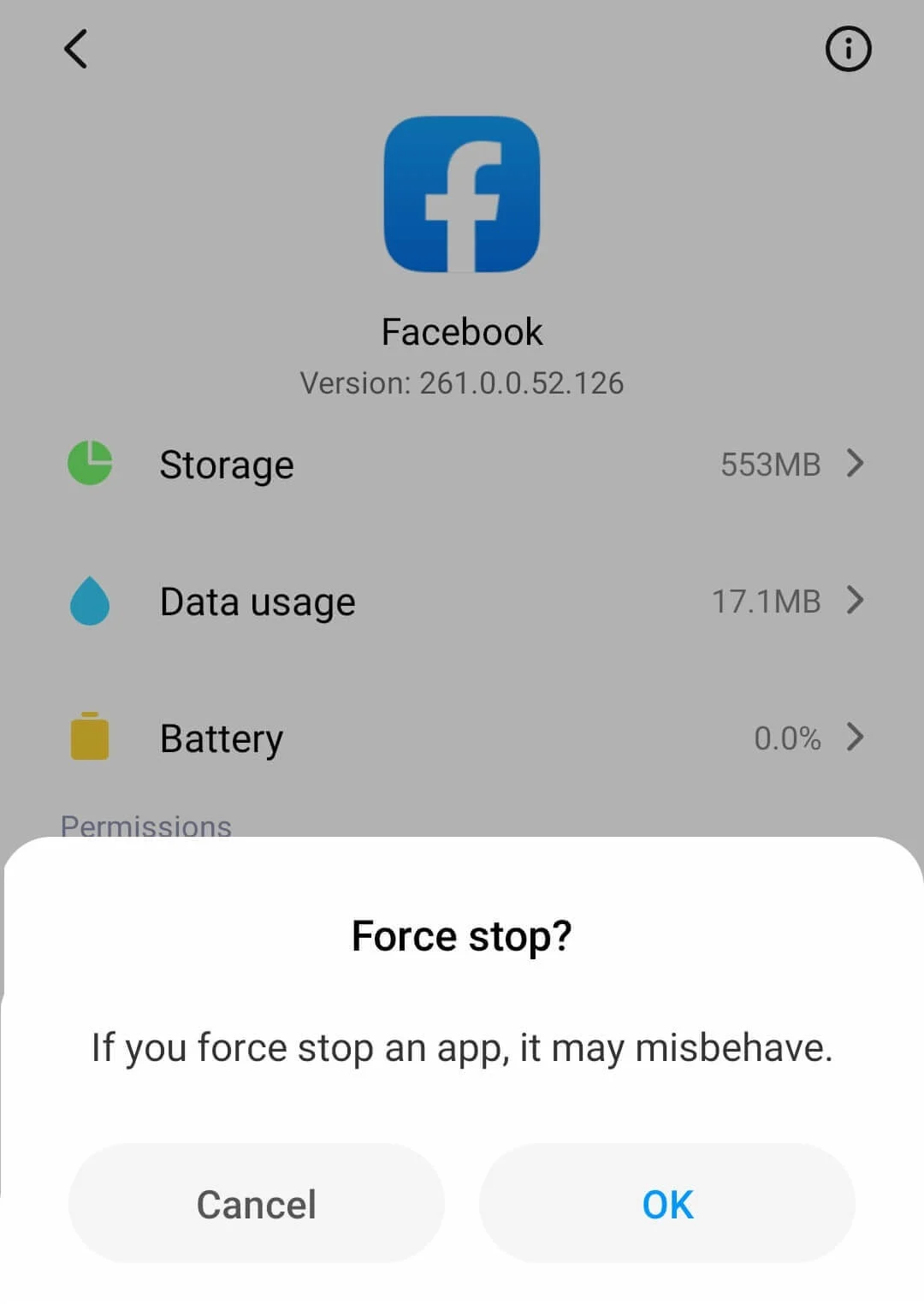Open the Permissions section
This screenshot has width=924, height=1304.
(x=145, y=824)
